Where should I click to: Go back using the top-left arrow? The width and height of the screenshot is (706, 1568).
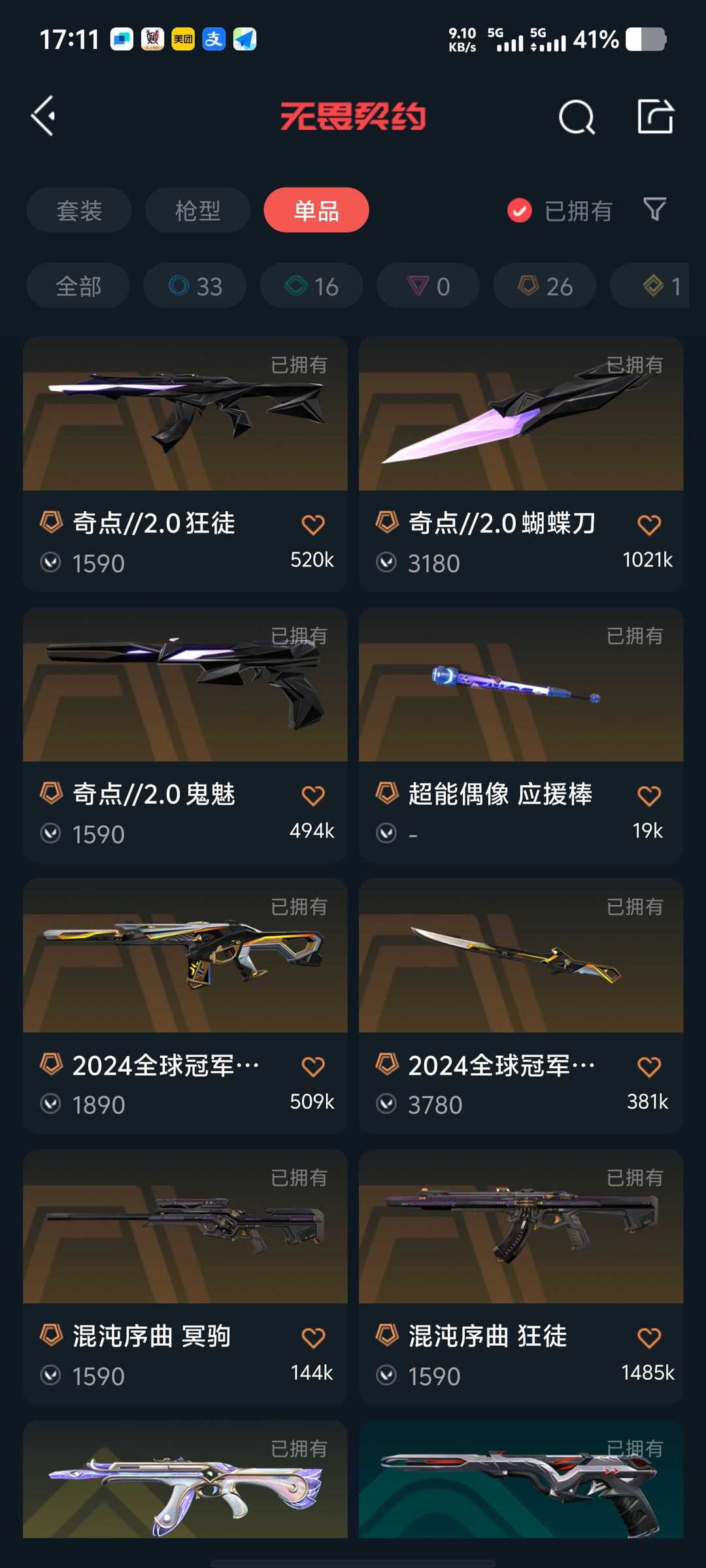[x=43, y=116]
